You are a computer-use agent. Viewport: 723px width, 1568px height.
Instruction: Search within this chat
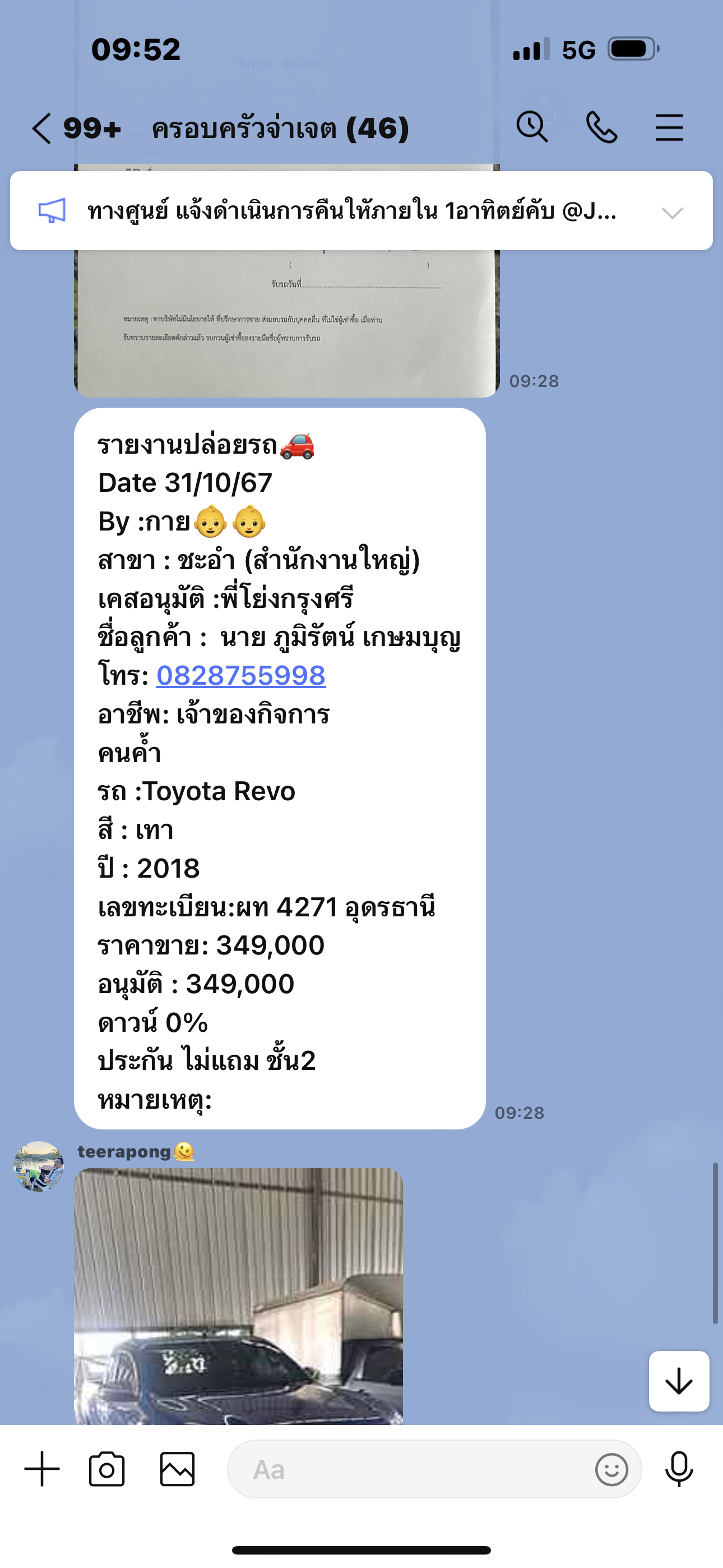coord(532,128)
